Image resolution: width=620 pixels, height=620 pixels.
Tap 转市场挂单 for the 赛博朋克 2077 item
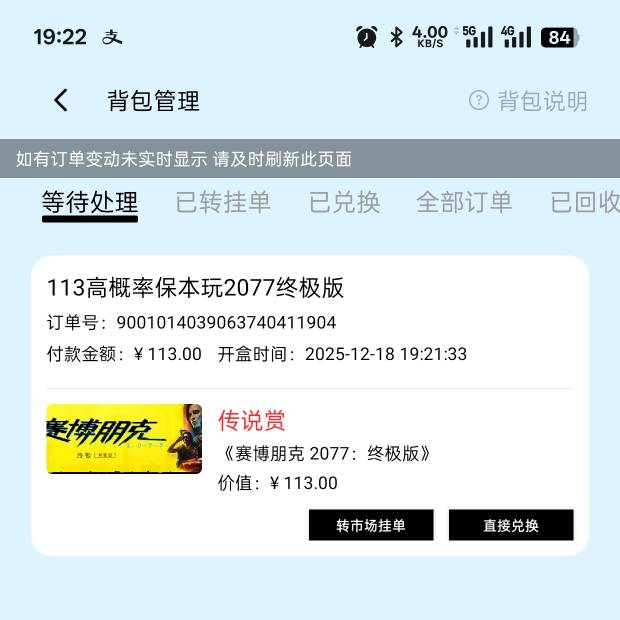pyautogui.click(x=371, y=525)
